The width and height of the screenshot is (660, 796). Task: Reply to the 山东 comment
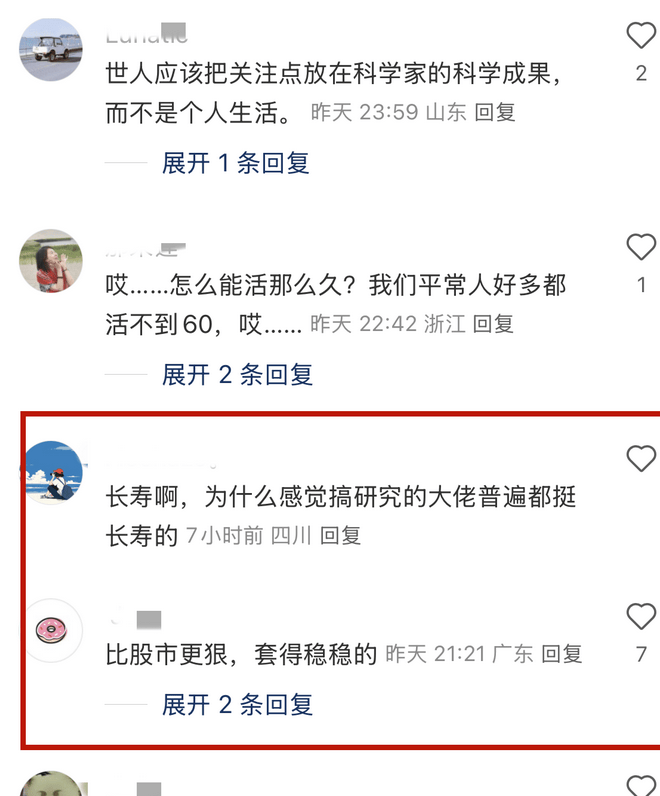495,112
